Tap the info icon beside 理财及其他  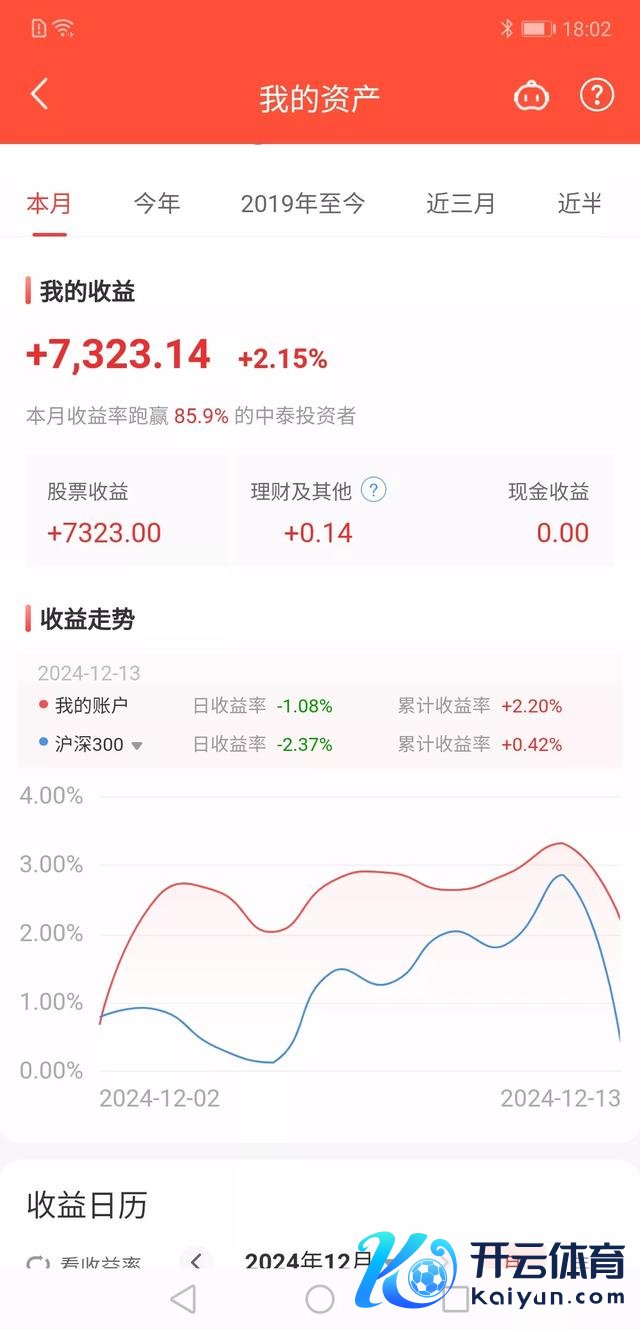[x=374, y=490]
